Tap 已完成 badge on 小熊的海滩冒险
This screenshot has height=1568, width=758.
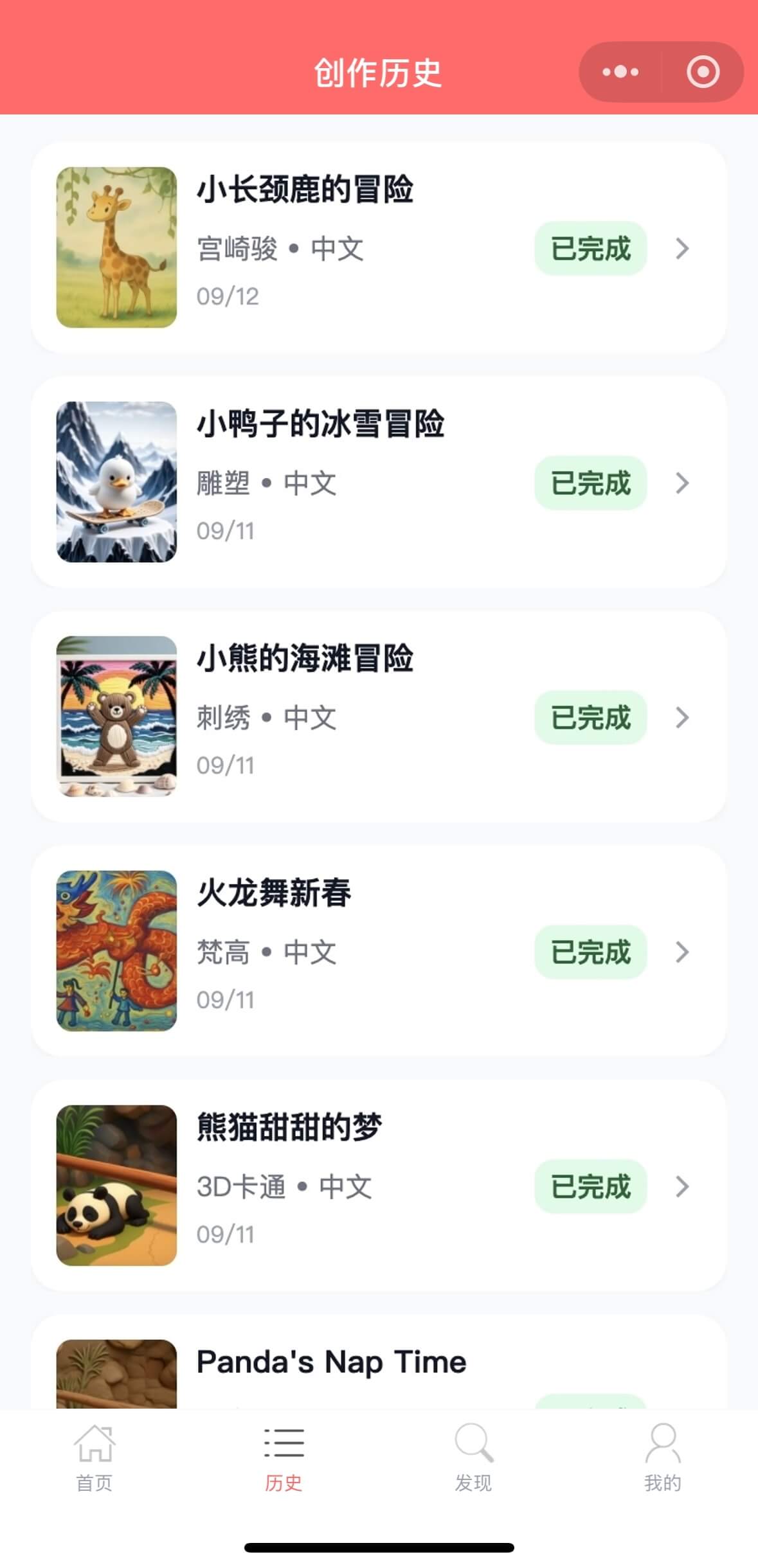click(590, 718)
